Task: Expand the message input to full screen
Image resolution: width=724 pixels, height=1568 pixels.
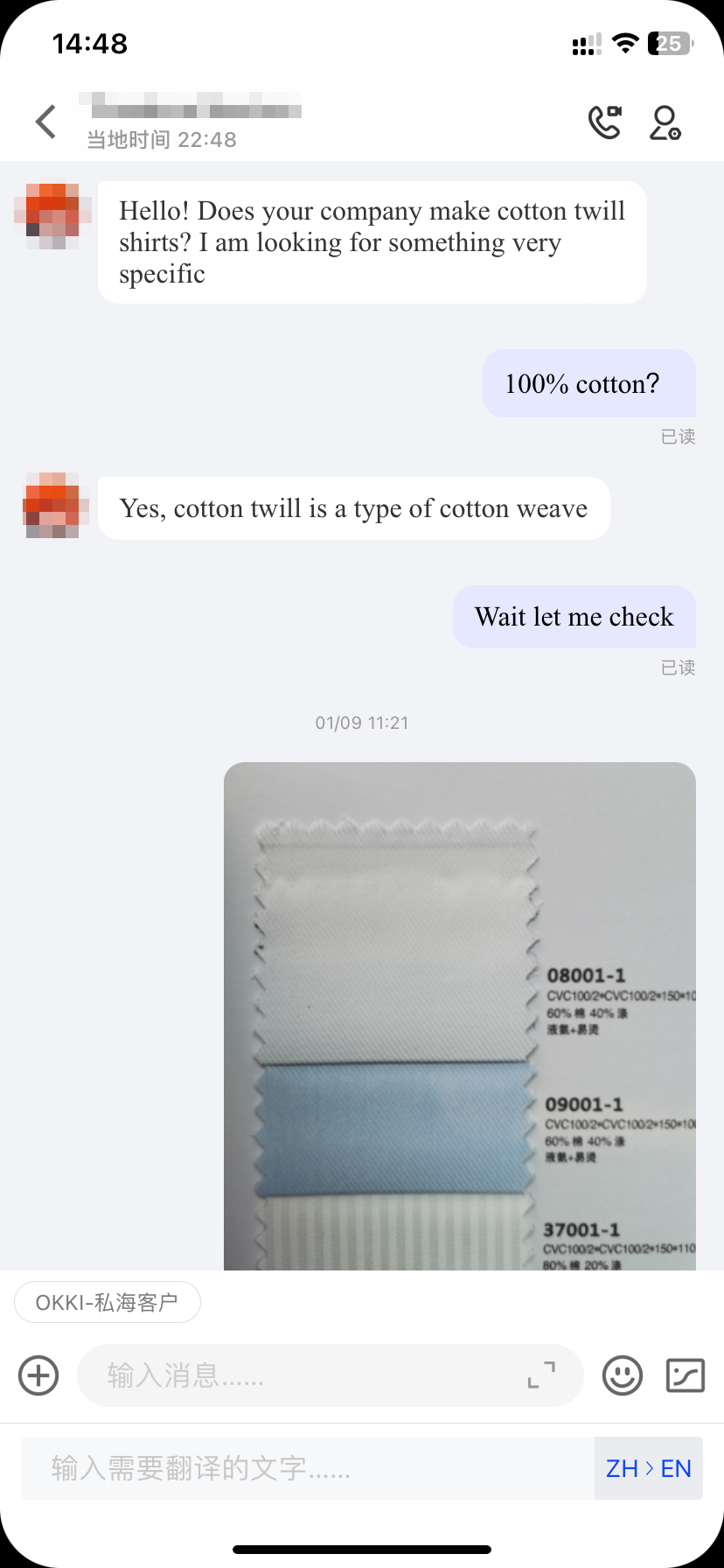Action: tap(541, 1375)
